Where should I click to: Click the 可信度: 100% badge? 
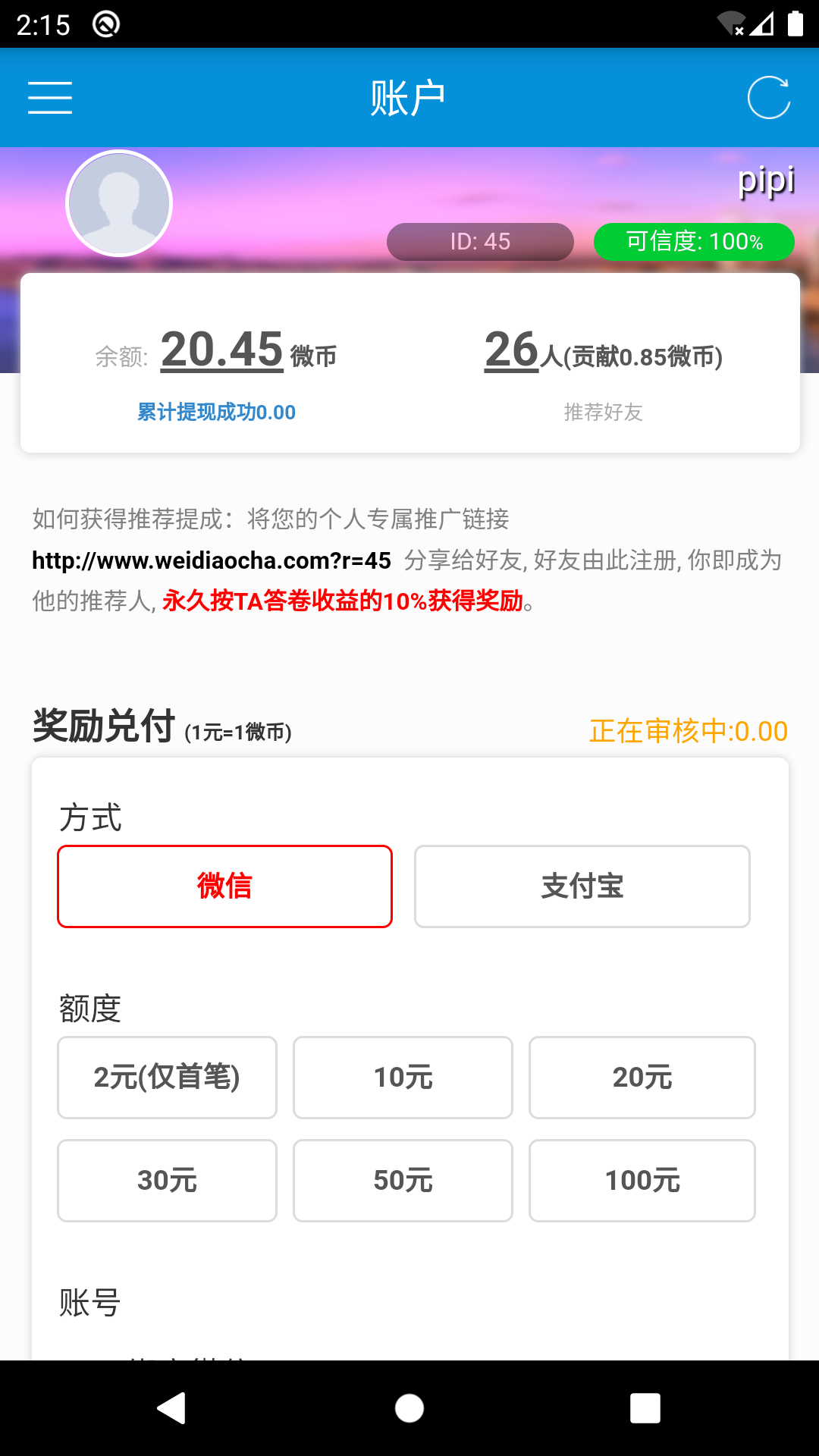pos(692,241)
